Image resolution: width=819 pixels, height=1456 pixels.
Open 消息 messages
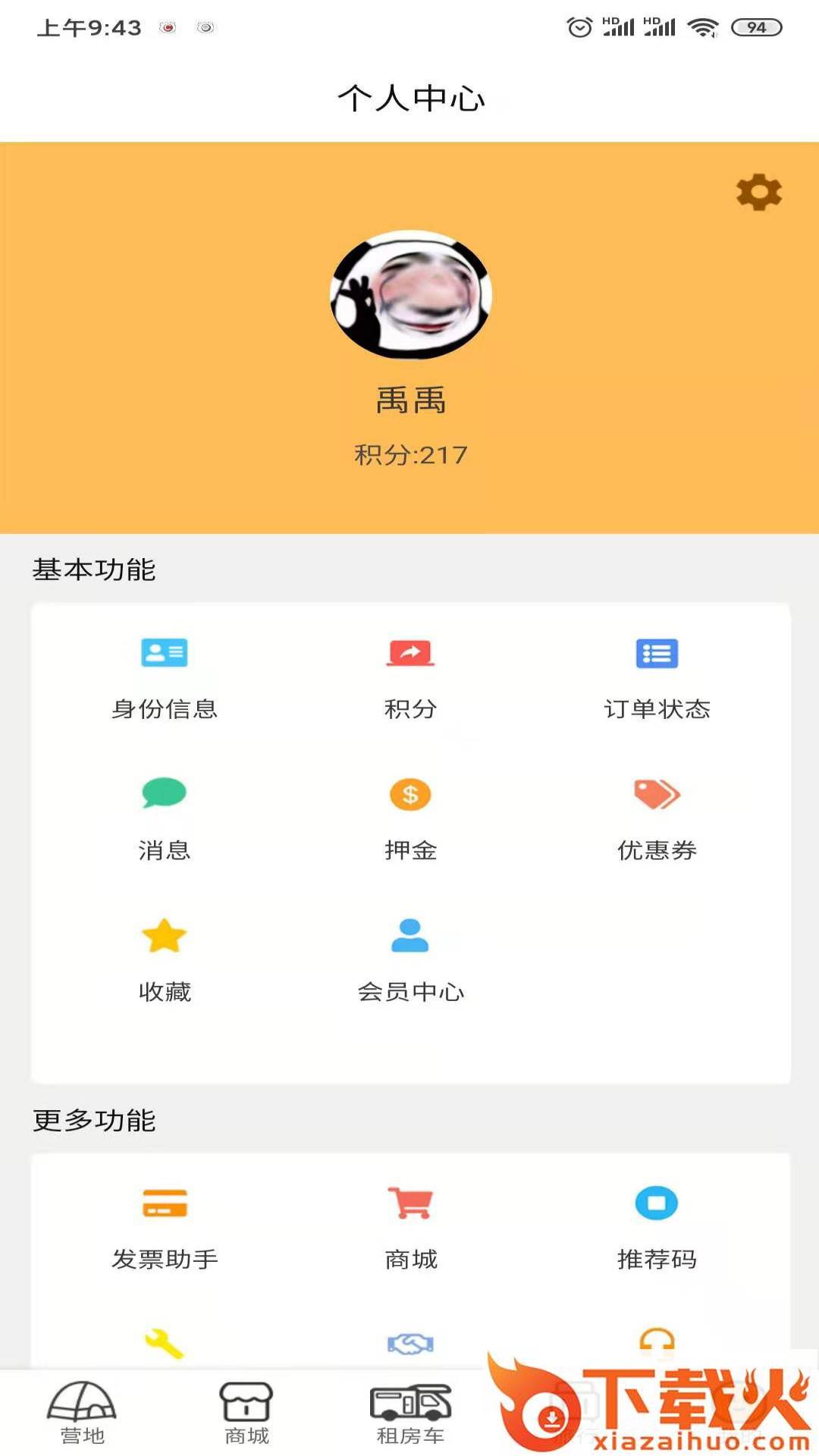(x=165, y=818)
